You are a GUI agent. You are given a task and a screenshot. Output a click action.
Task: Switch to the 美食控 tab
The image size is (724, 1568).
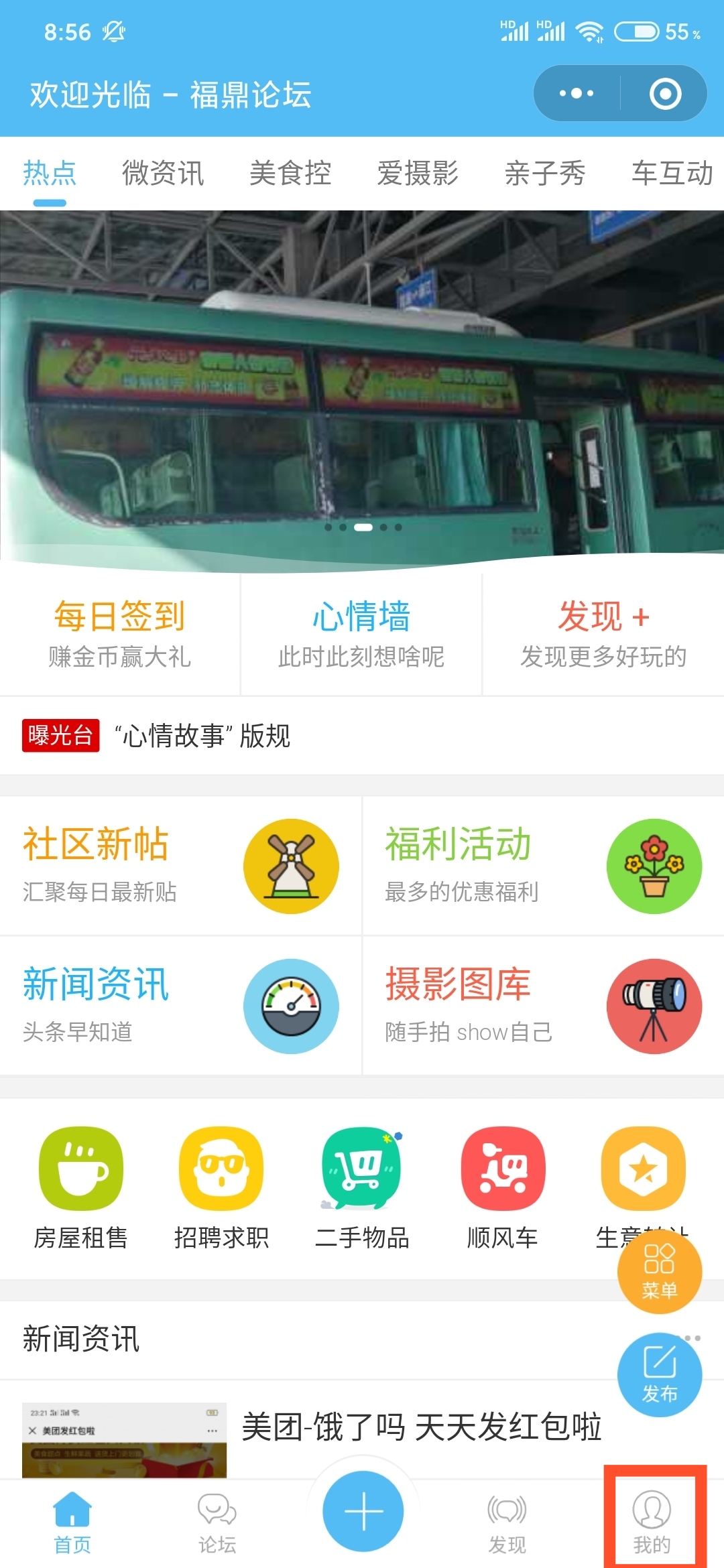(x=290, y=174)
